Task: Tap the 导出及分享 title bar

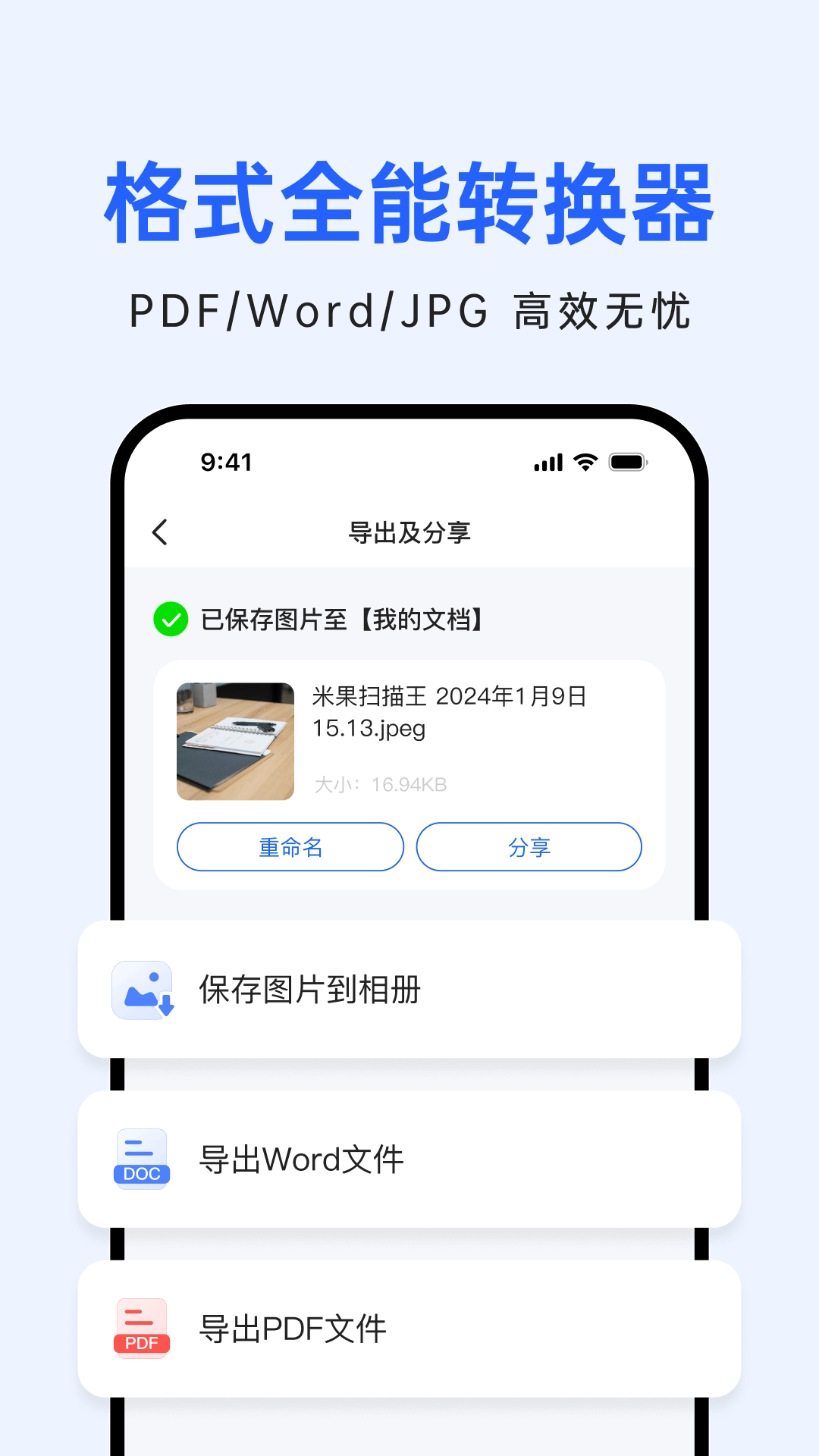Action: (409, 532)
